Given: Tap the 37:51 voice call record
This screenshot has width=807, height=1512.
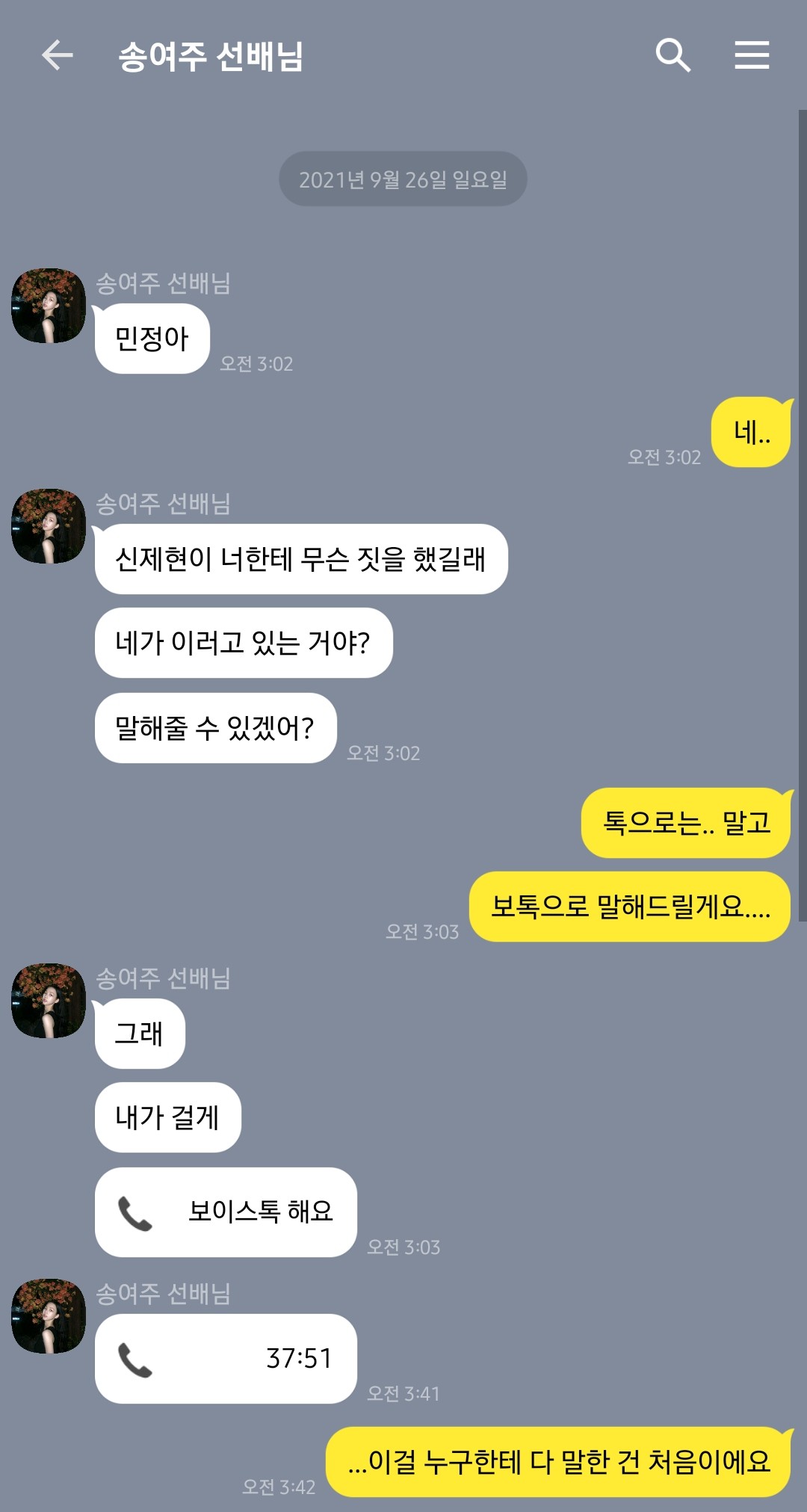Looking at the screenshot, I should coord(226,1358).
